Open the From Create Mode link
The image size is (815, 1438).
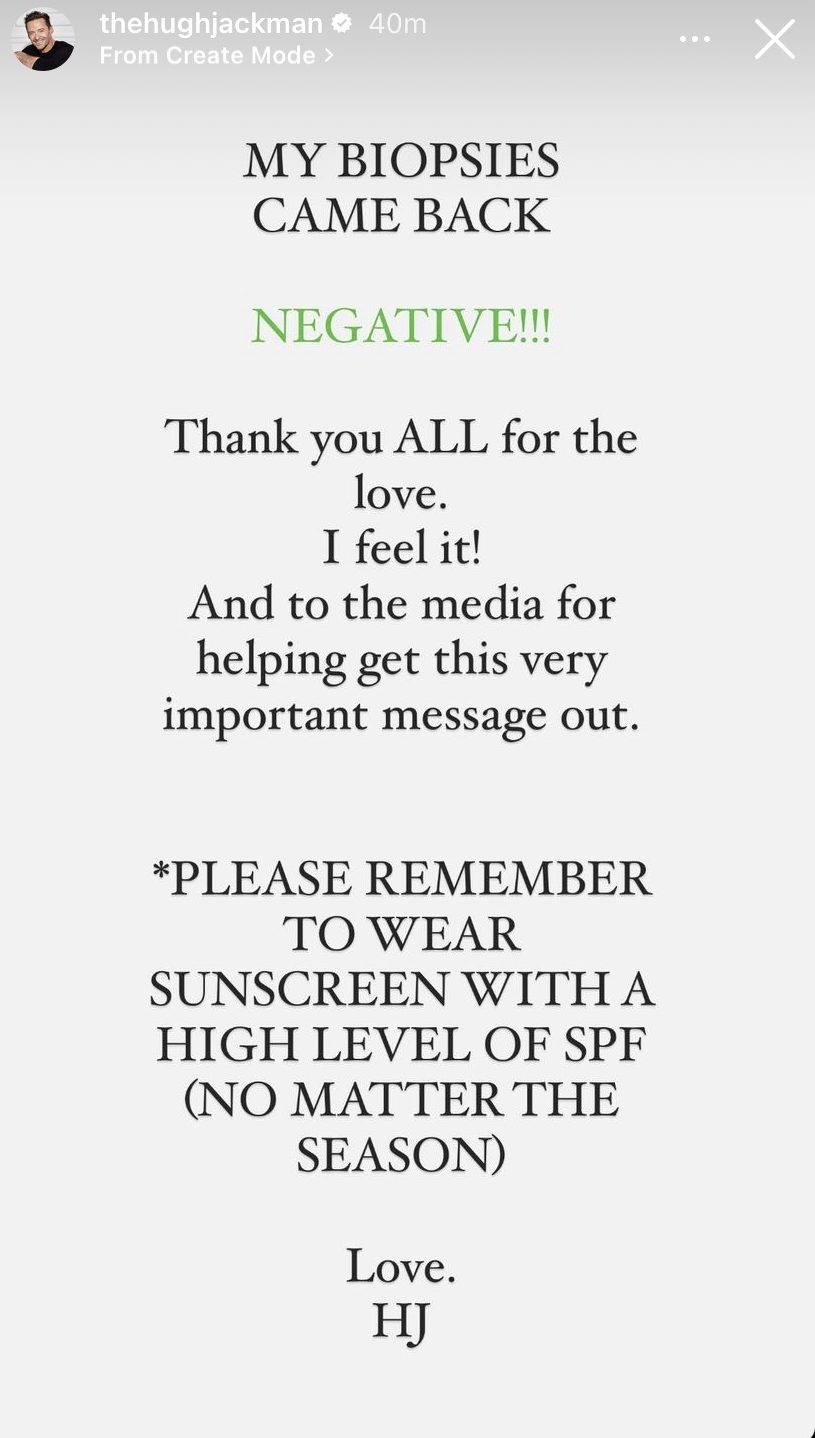215,56
